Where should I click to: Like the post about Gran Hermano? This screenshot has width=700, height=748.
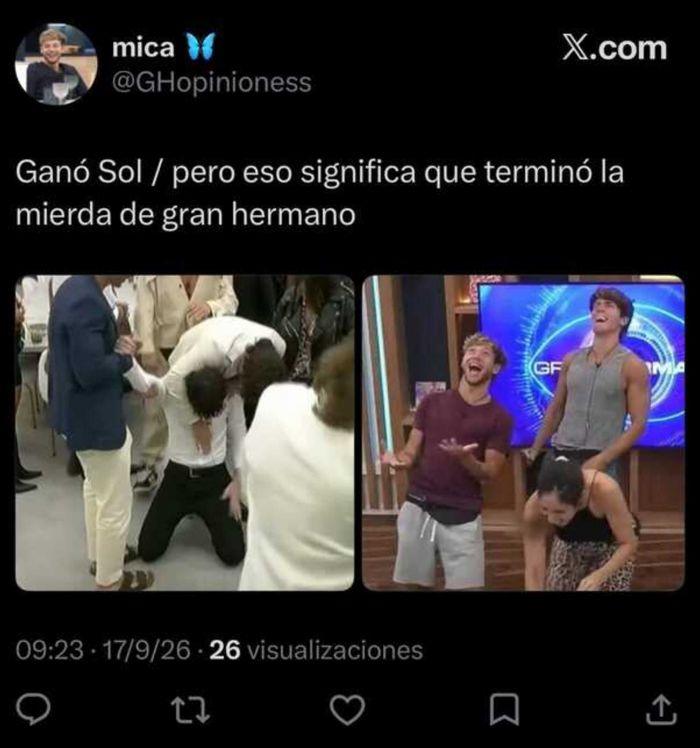[347, 710]
